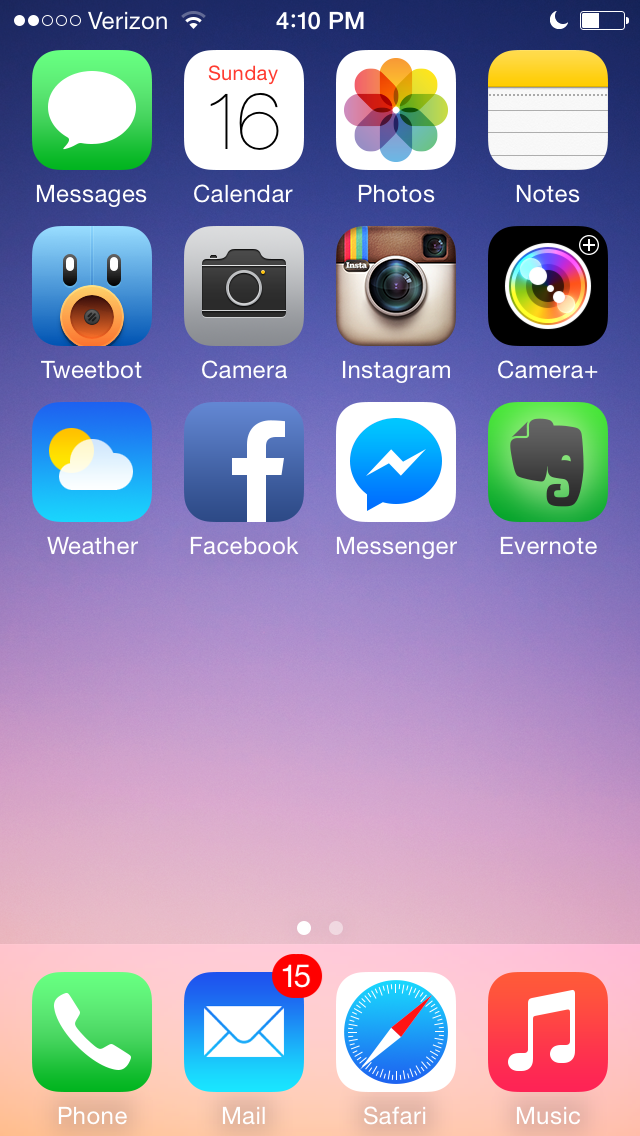The width and height of the screenshot is (640, 1136).
Task: Open the Camera+ app
Action: (548, 286)
